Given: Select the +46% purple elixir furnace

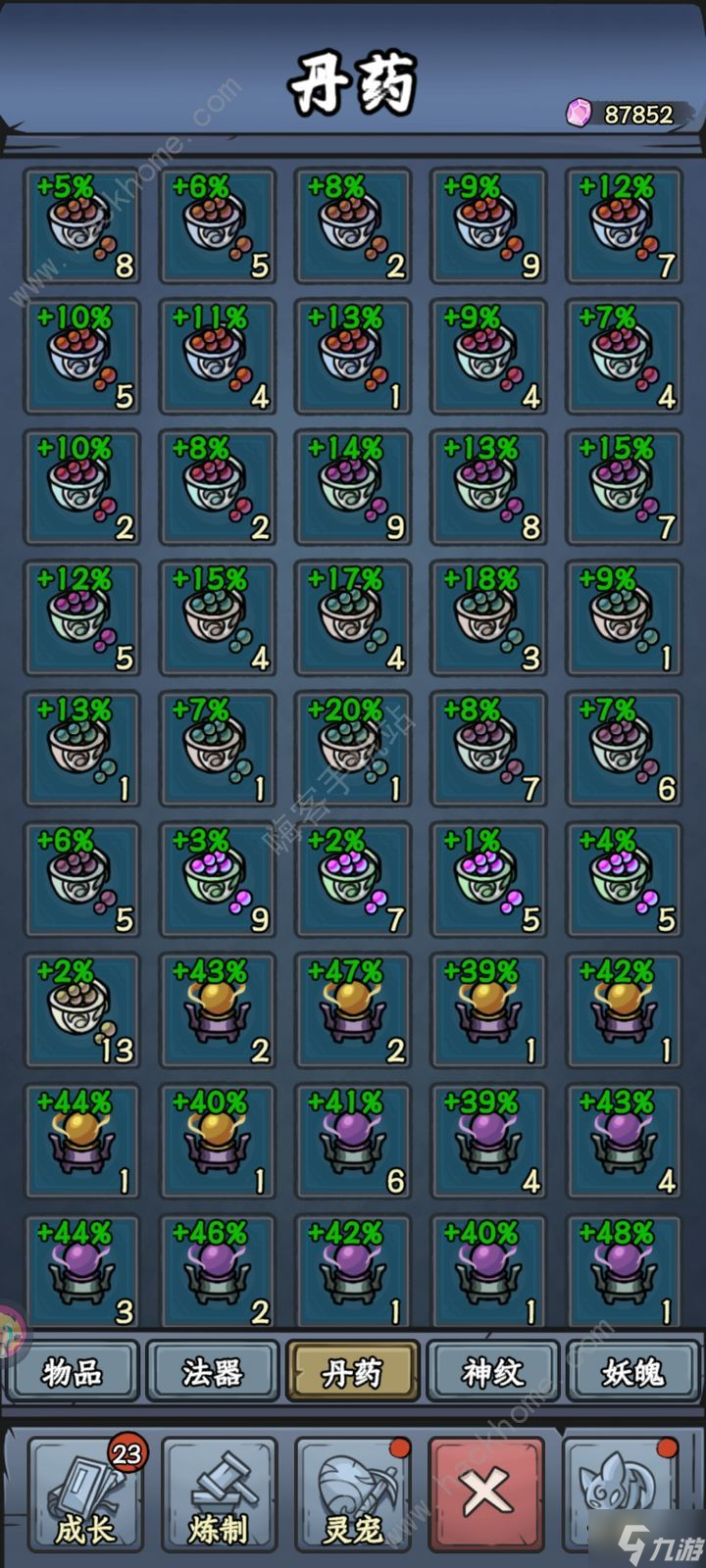Looking at the screenshot, I should [x=217, y=1272].
